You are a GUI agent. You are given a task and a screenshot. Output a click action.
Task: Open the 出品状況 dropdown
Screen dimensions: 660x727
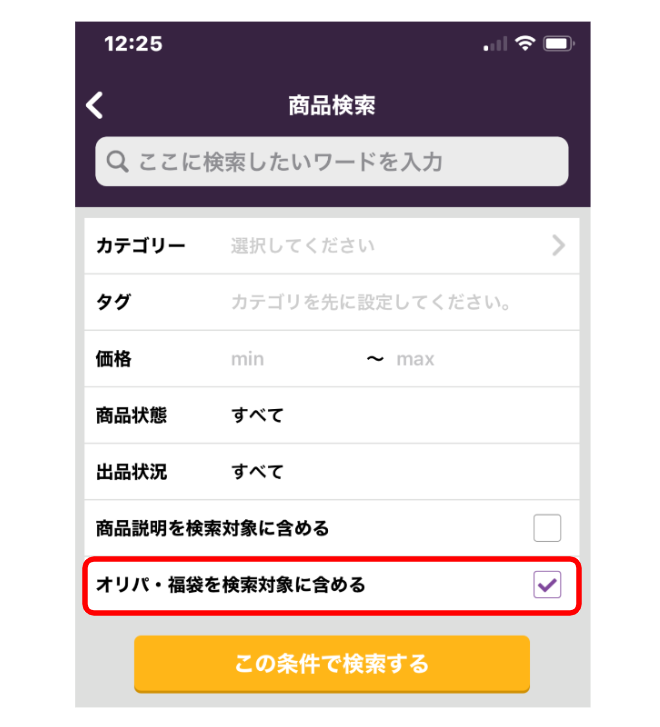coord(332,472)
